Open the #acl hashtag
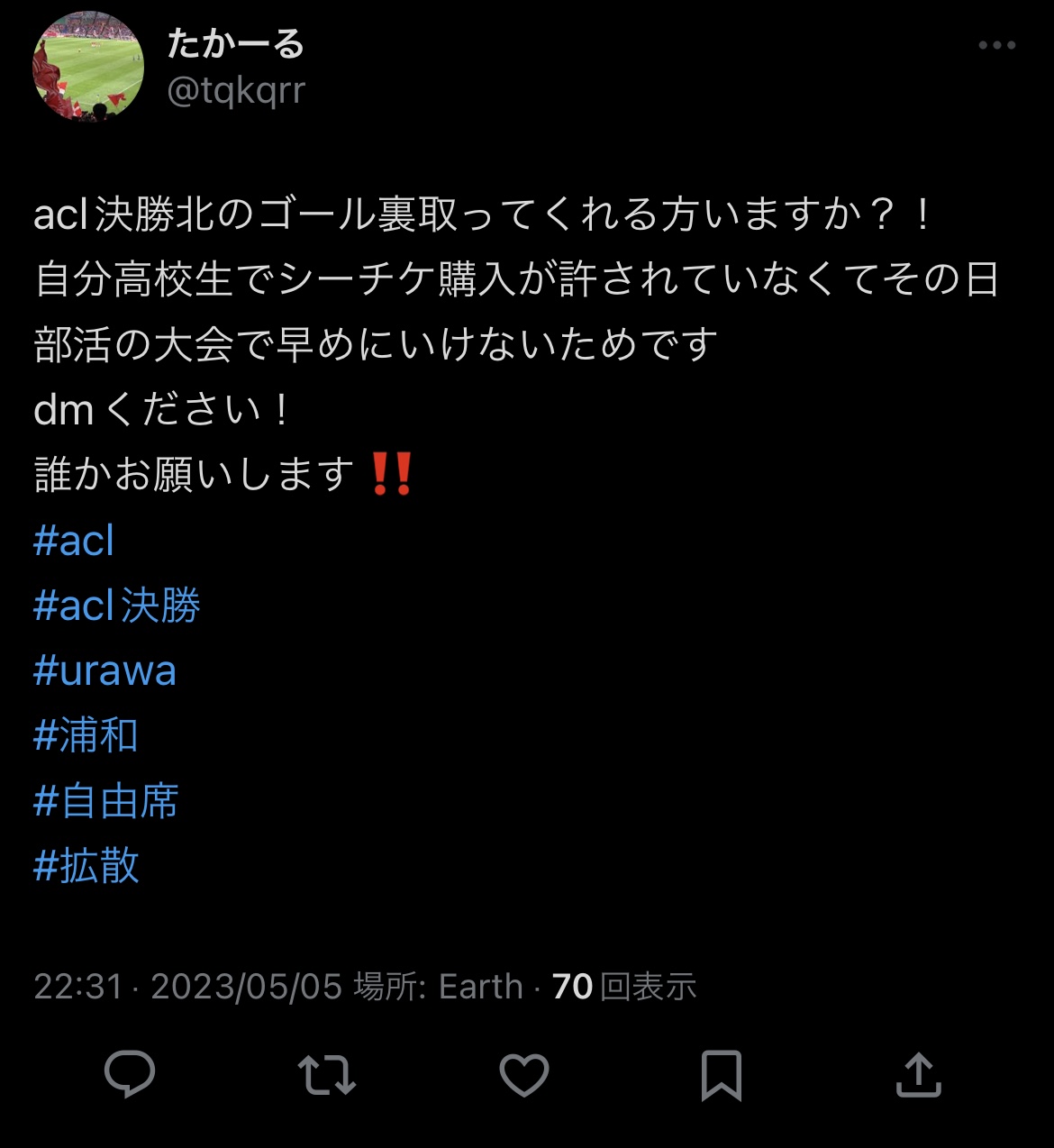Screen dimensions: 1054x1148 (x=74, y=541)
